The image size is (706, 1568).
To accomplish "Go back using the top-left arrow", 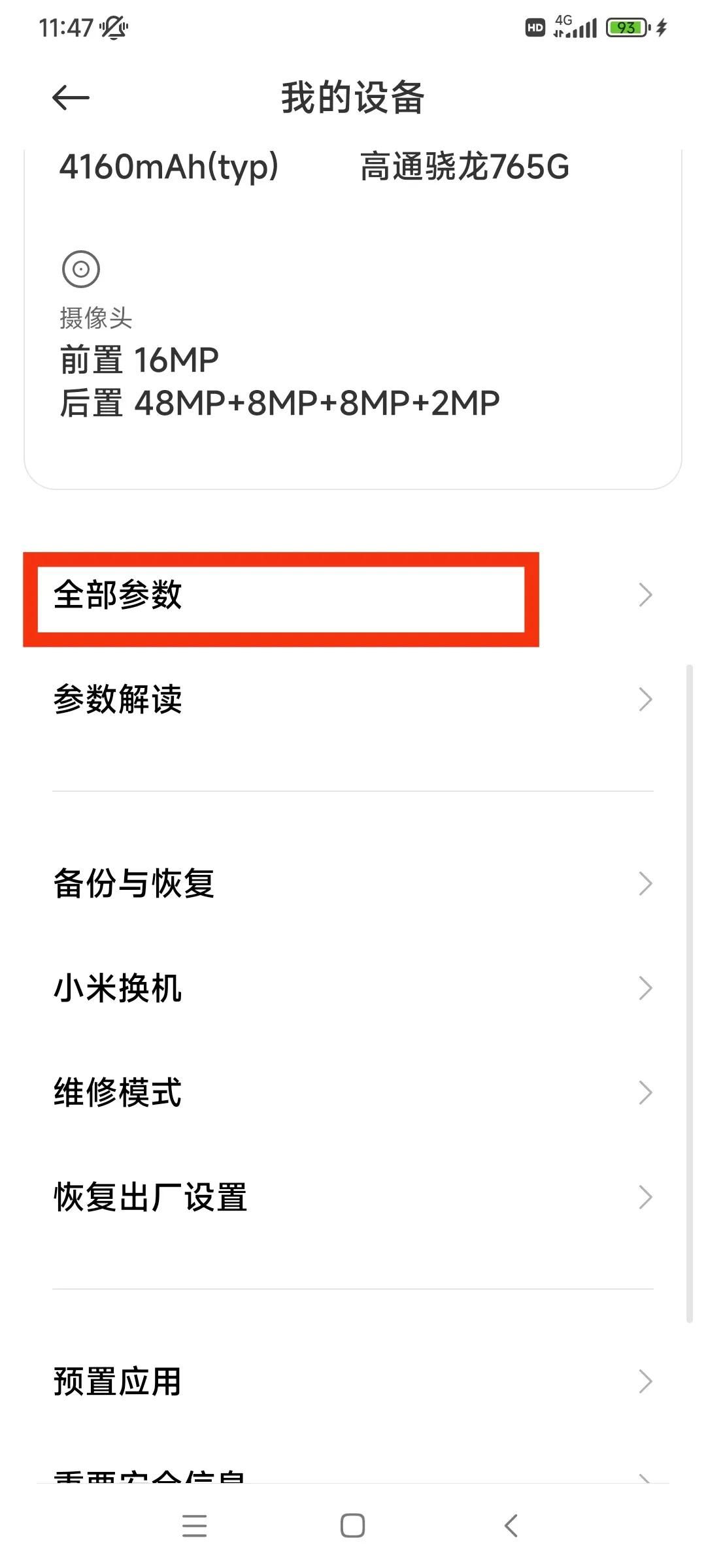I will tap(71, 98).
